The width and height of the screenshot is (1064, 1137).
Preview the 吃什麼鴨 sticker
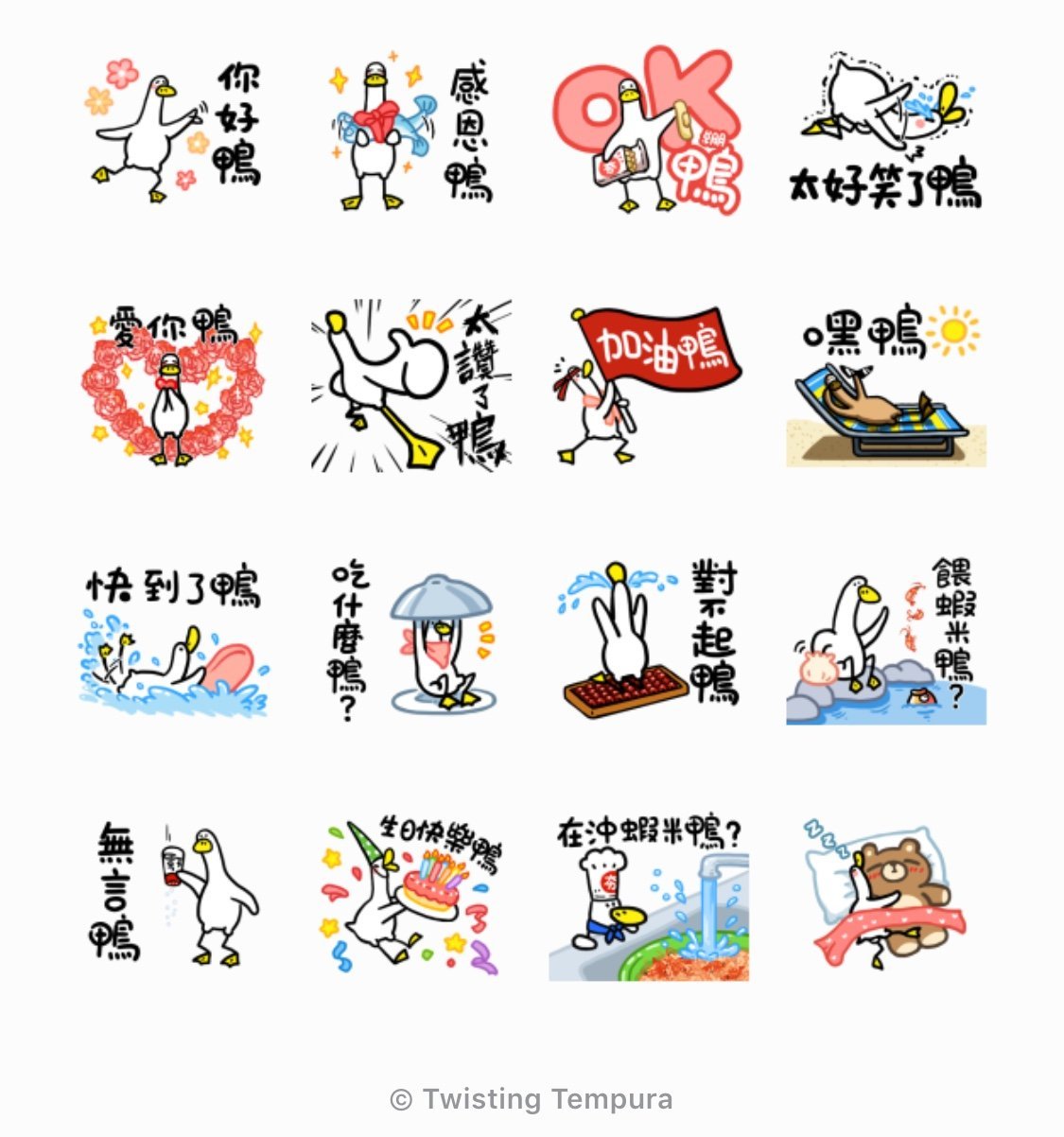[411, 641]
